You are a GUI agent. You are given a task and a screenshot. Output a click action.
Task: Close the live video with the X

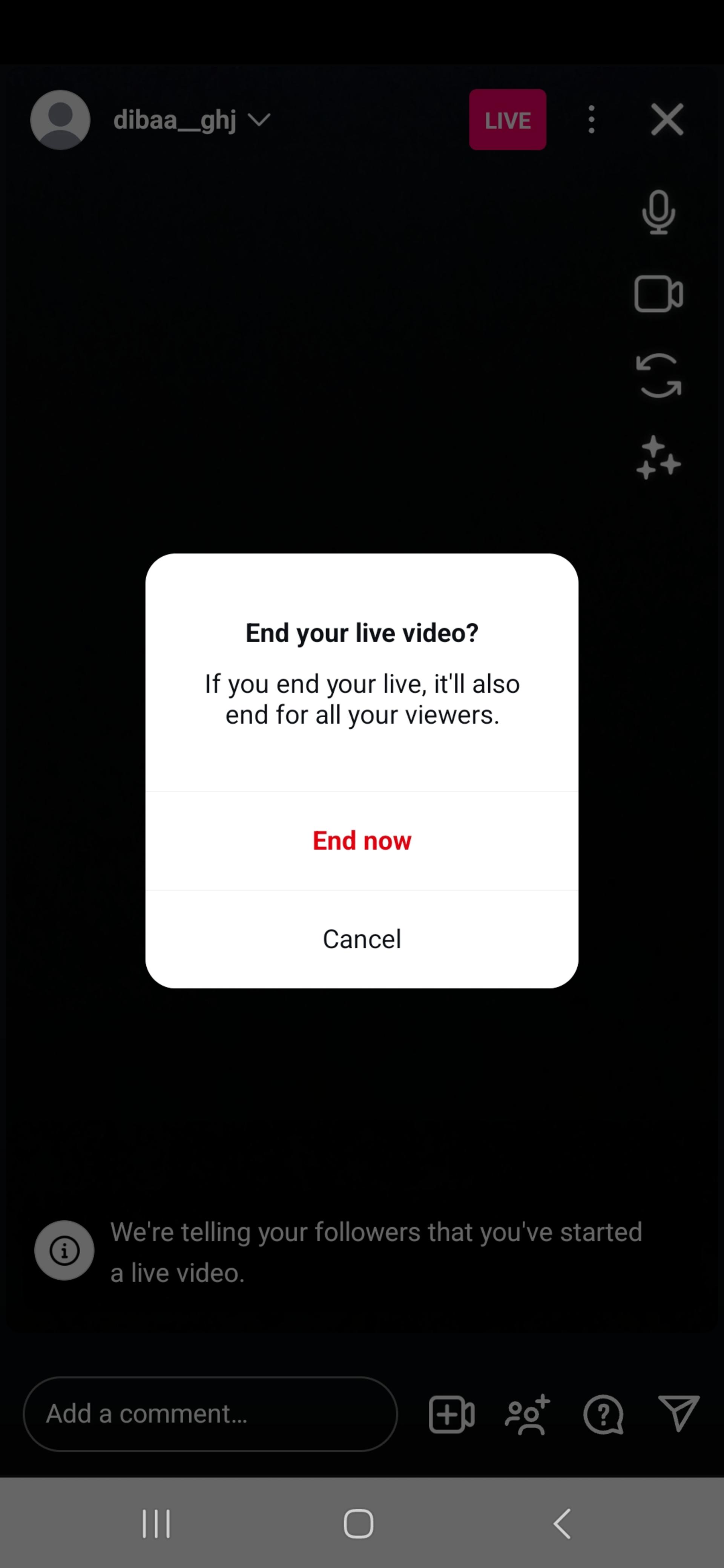tap(667, 119)
